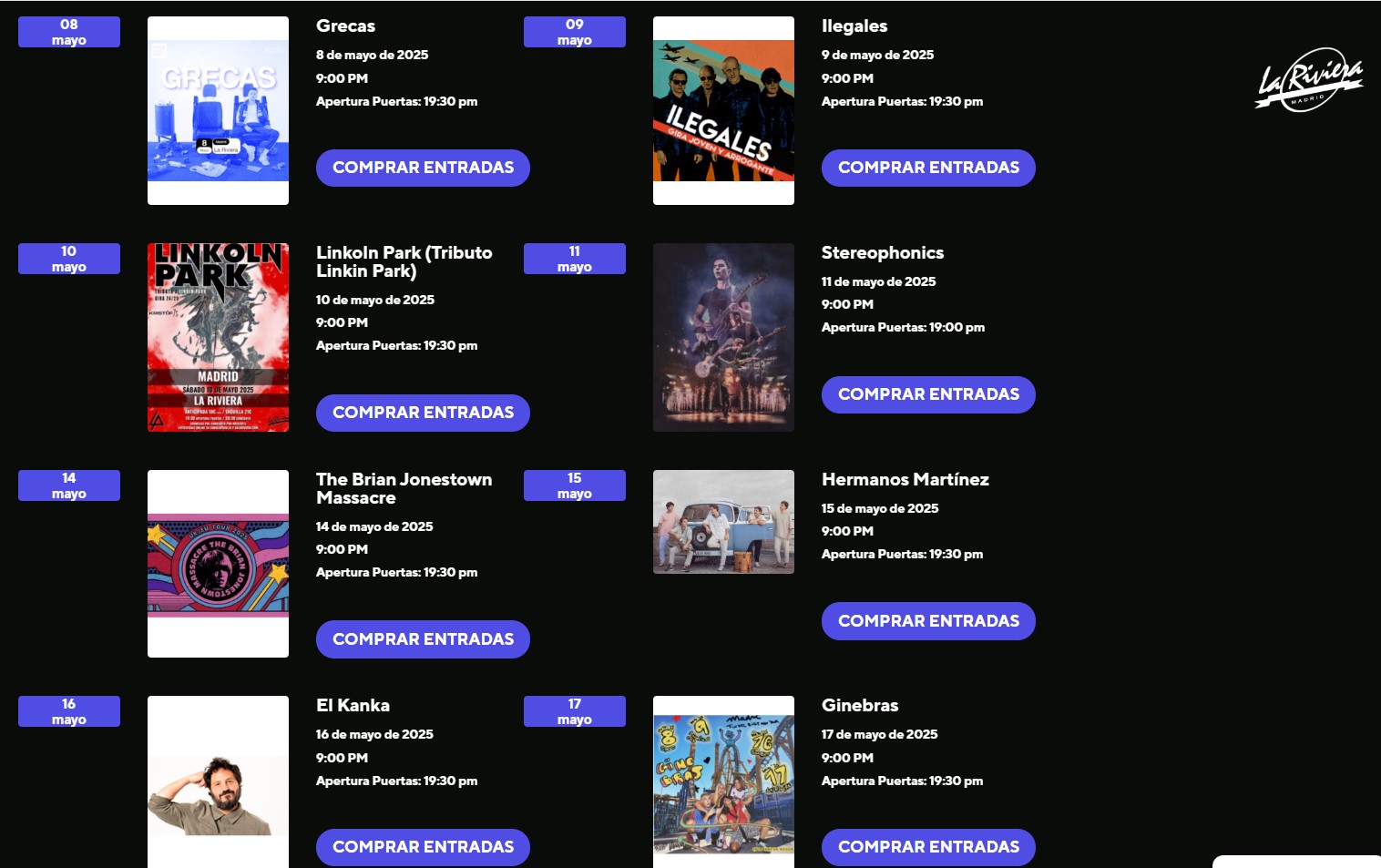This screenshot has width=1381, height=868.
Task: Open the Ginebras event poster
Action: 723,783
